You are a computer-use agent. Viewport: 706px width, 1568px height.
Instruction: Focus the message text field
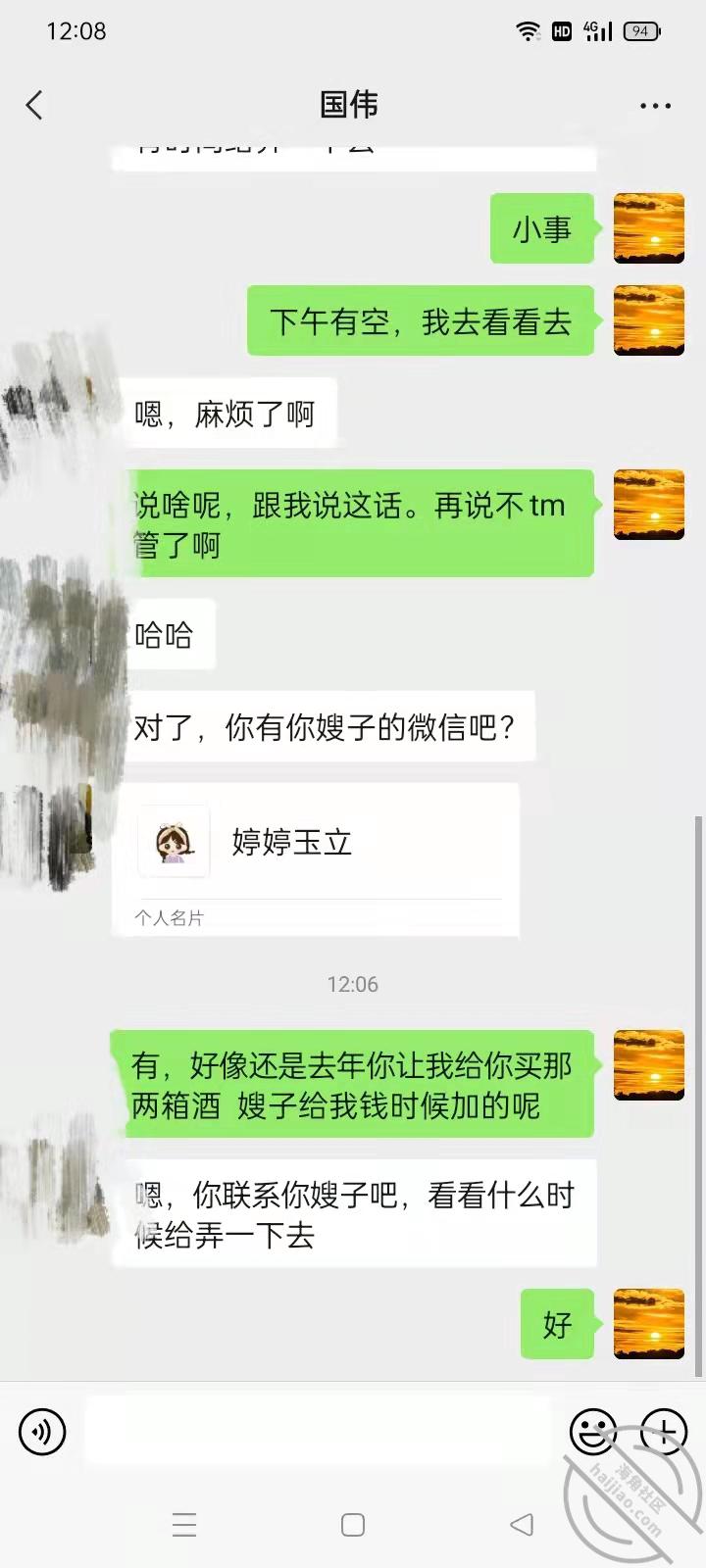coord(316,1432)
